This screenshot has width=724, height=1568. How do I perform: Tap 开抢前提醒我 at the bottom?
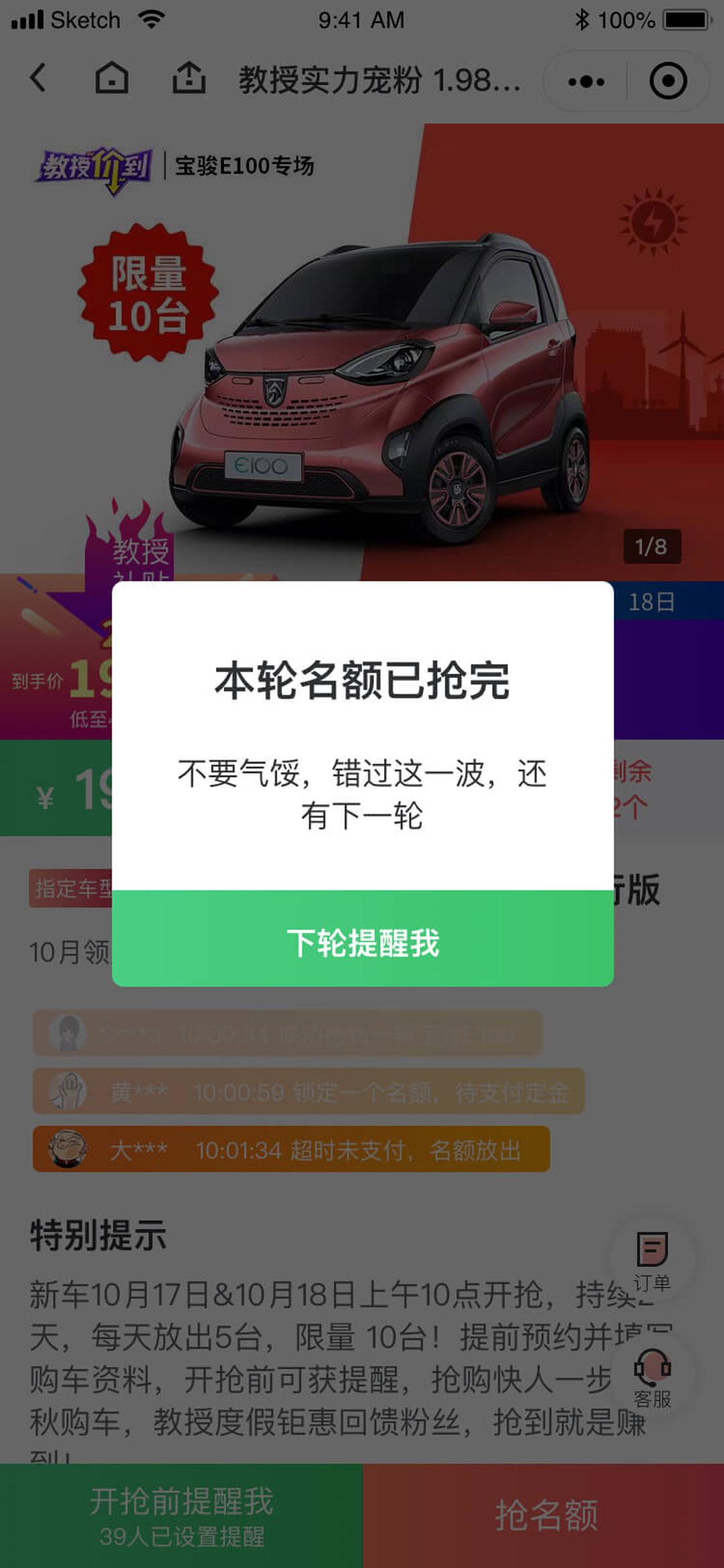point(182,1516)
